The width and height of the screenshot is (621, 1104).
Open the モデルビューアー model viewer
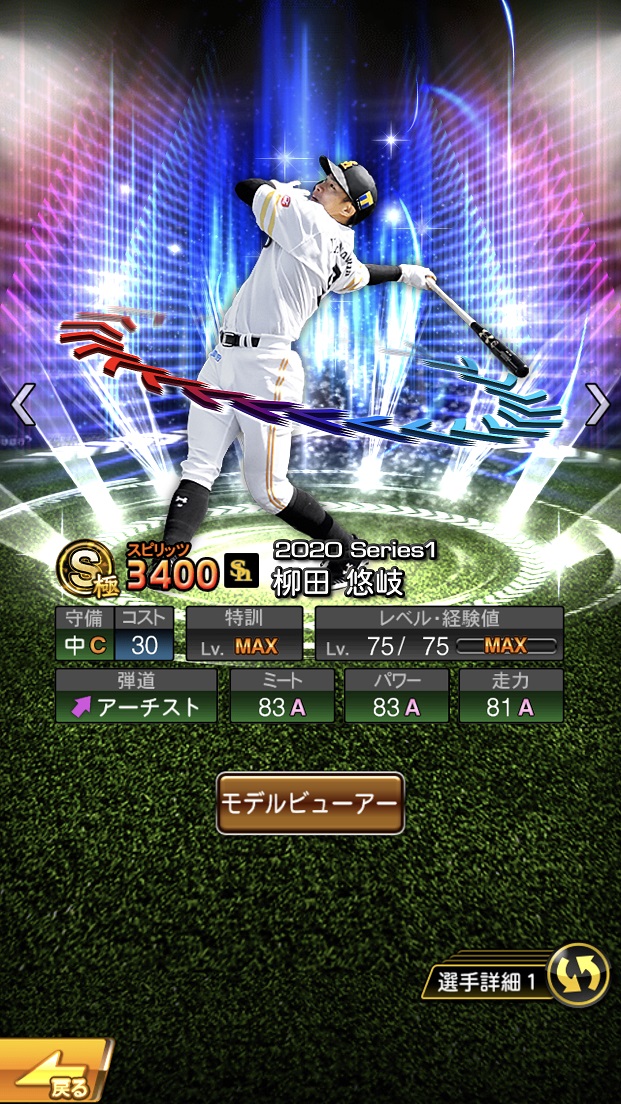tap(310, 803)
